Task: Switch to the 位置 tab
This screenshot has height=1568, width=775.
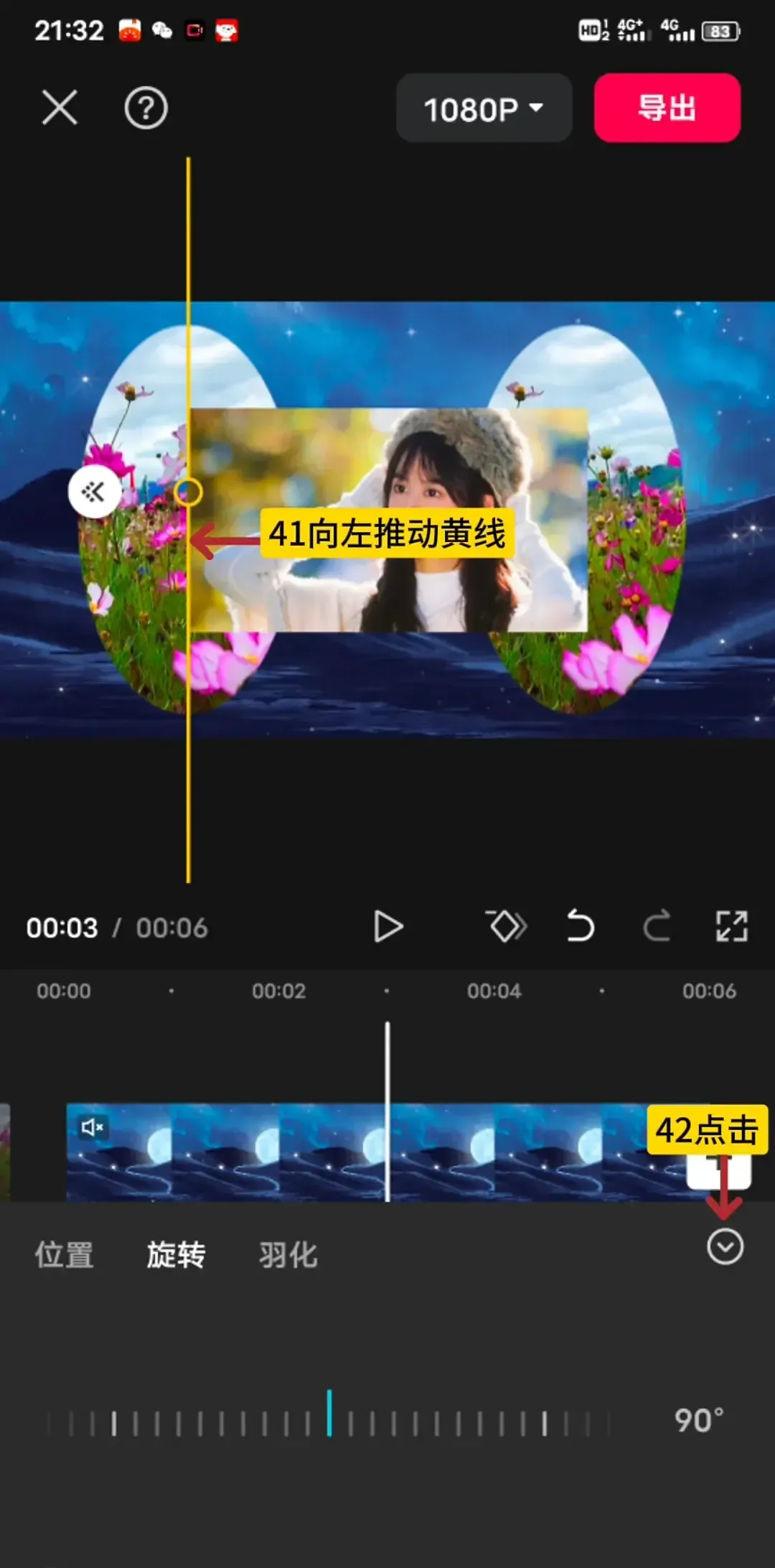Action: pyautogui.click(x=65, y=1255)
